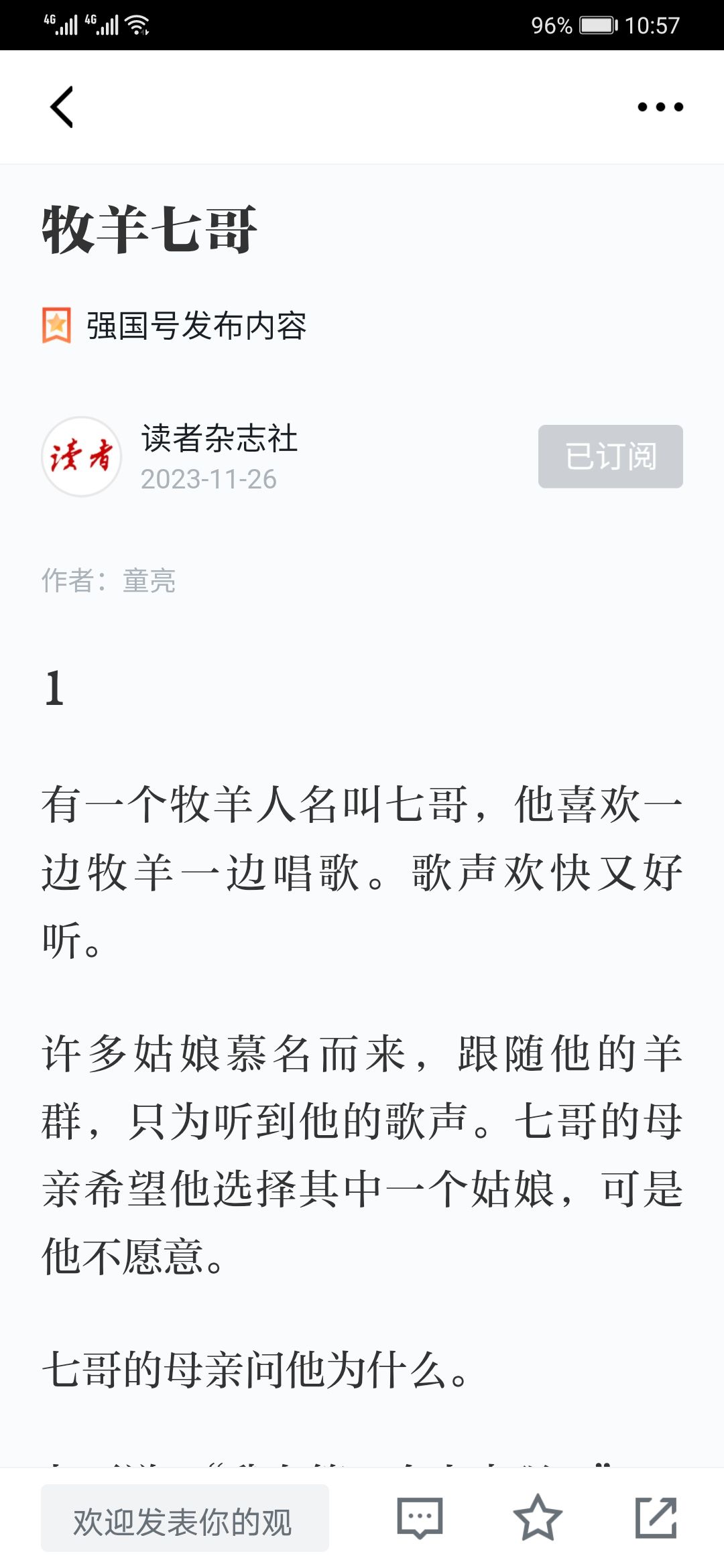Share the article using the share icon
Screen dimensions: 724x1568
656,1518
